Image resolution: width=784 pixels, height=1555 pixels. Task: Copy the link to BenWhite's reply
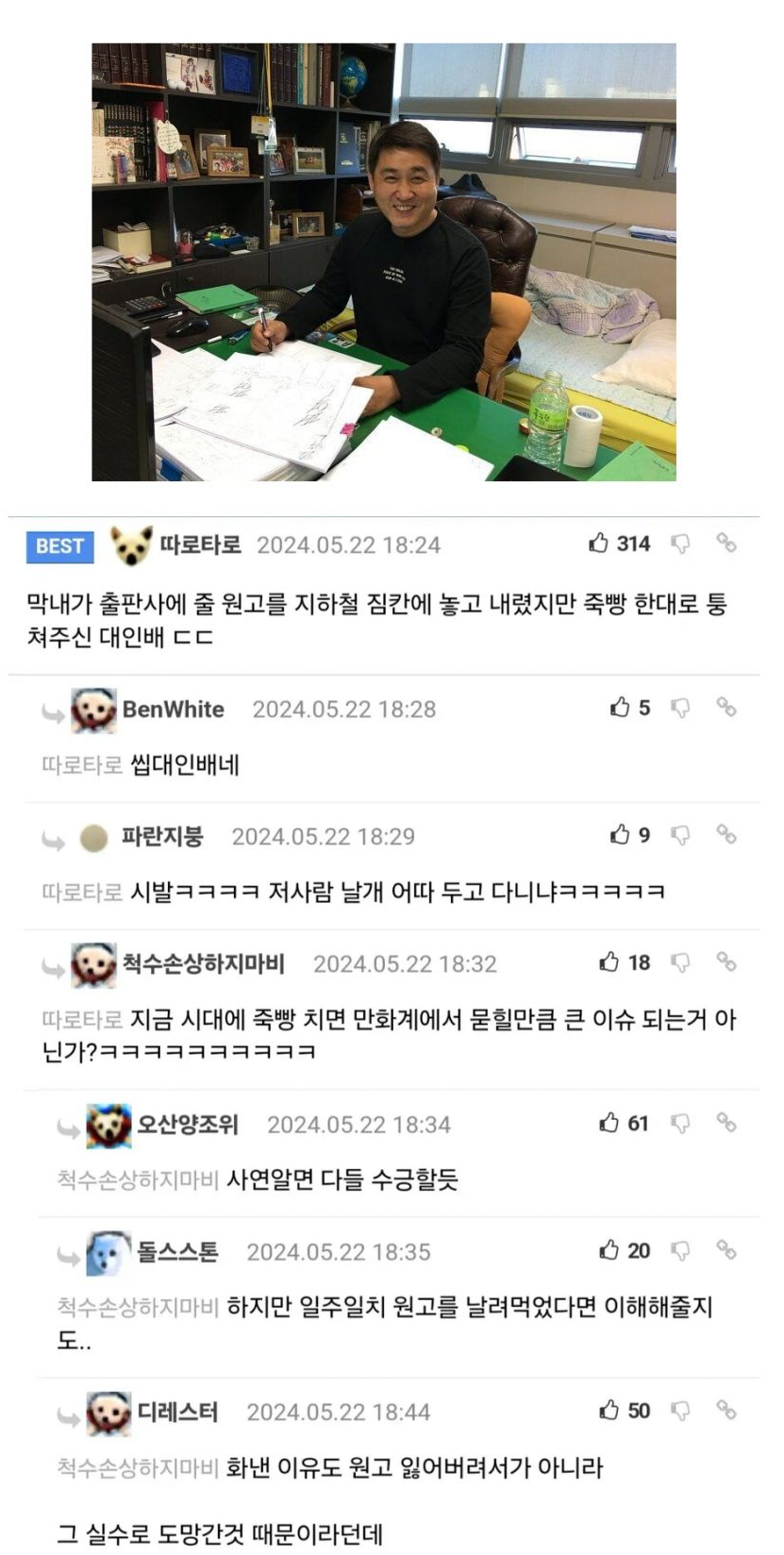click(x=726, y=707)
